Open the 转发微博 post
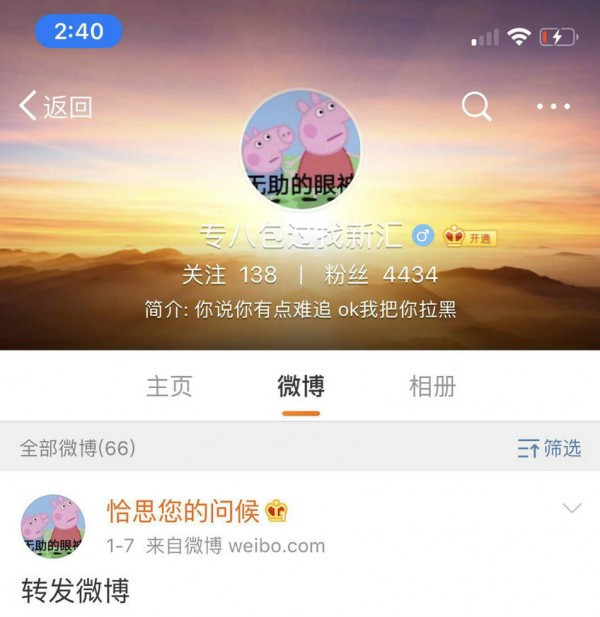The height and width of the screenshot is (617, 600). 76,590
